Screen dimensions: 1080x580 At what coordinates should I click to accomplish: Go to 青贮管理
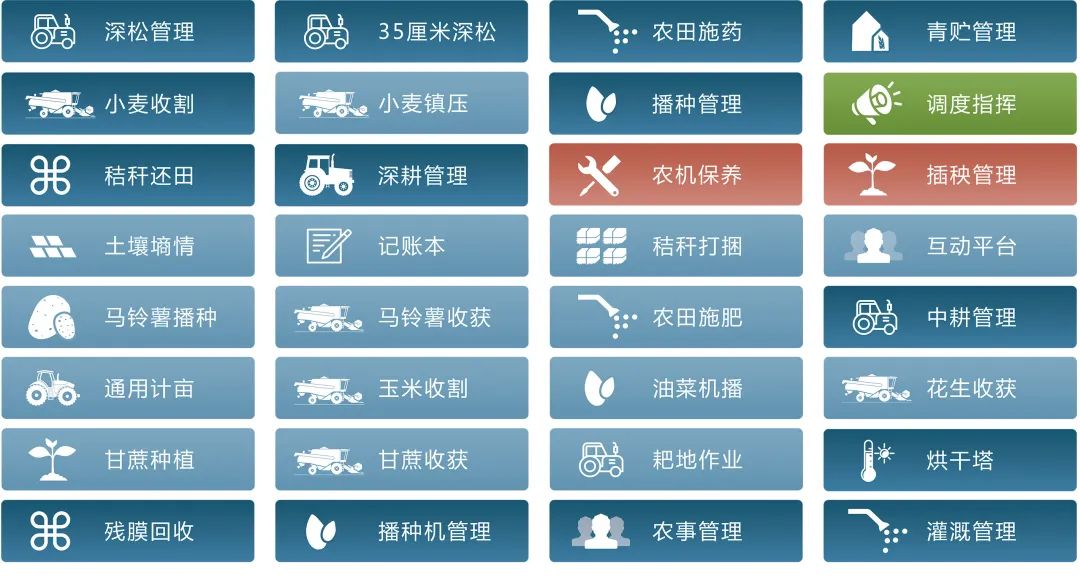949,32
